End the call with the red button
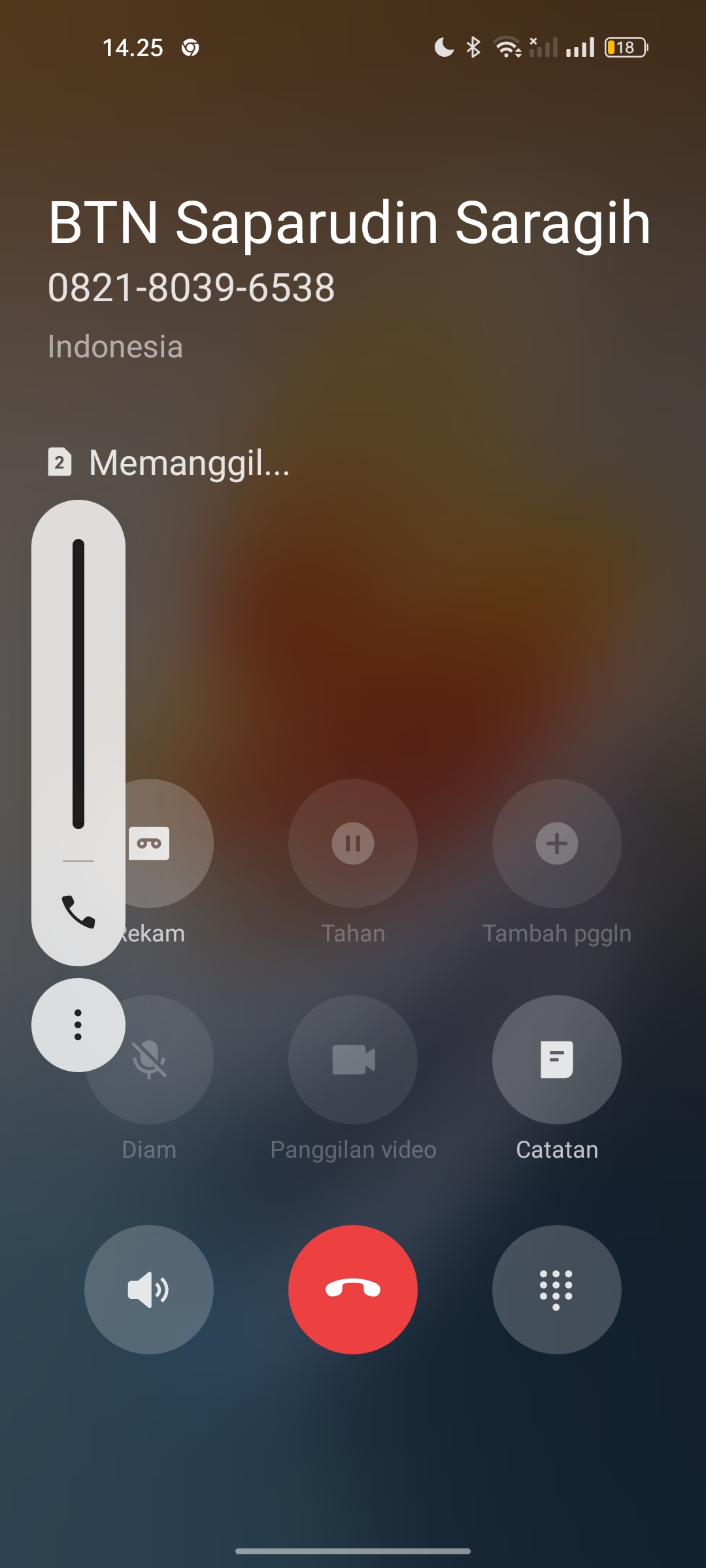706x1568 pixels. 352,1289
